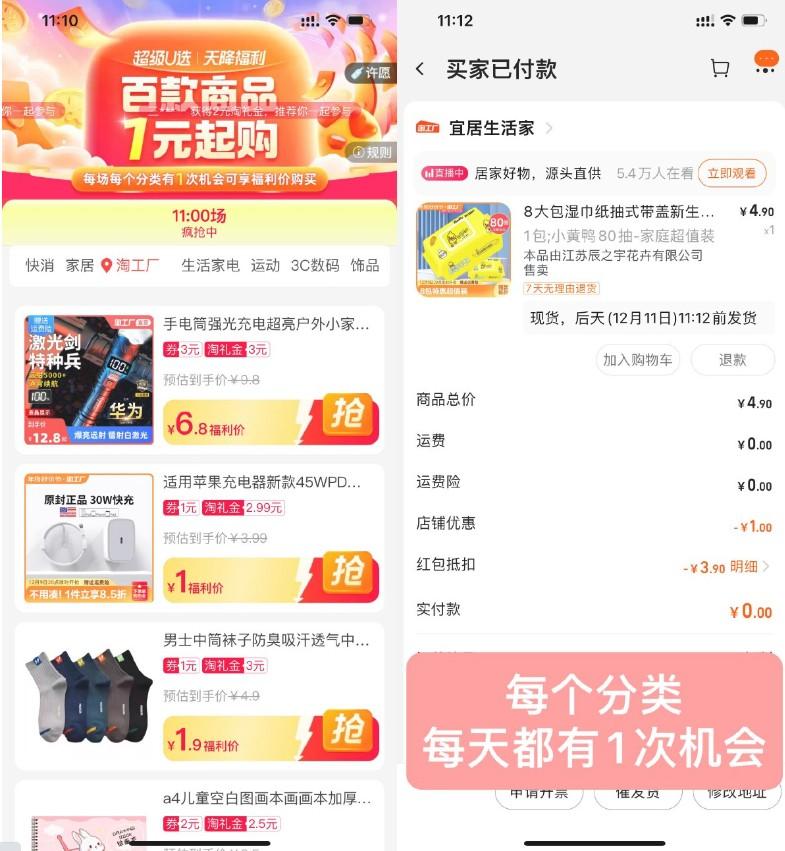Tap the 7天无理由退货 policy tag
Image resolution: width=785 pixels, height=851 pixels.
pos(558,287)
